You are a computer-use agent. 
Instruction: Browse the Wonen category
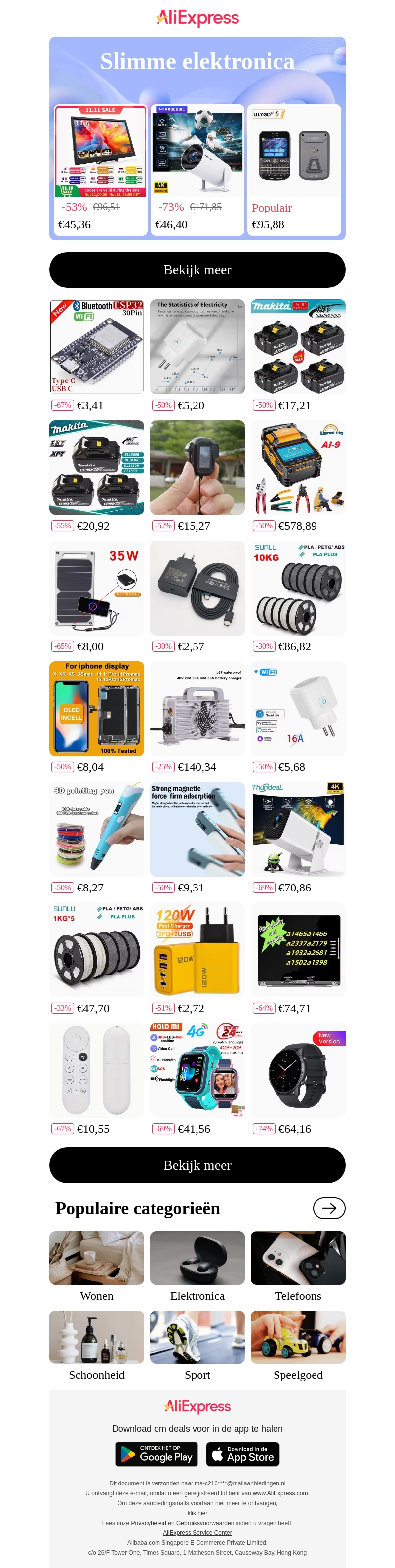pos(97,1266)
